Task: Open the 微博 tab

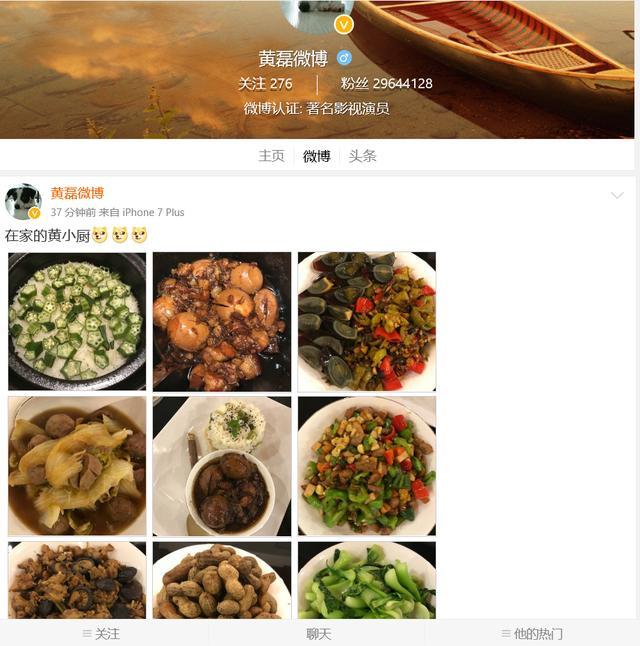Action: point(316,156)
